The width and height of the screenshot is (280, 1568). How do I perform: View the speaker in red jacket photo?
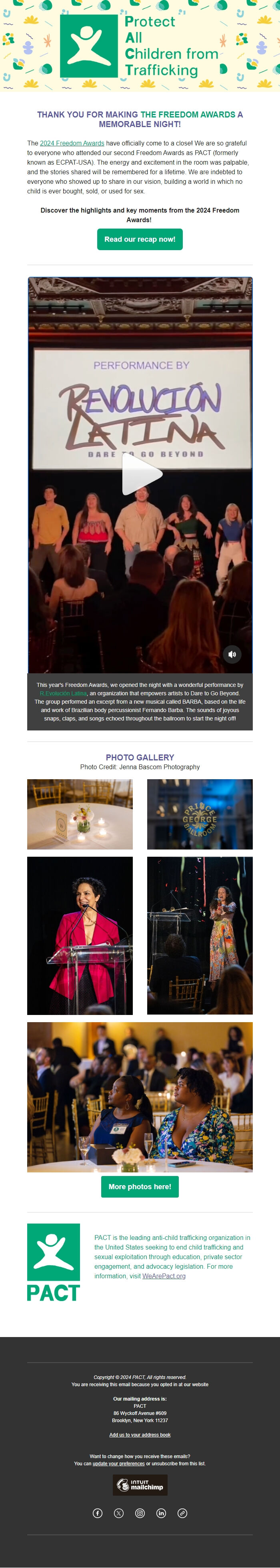(x=80, y=935)
